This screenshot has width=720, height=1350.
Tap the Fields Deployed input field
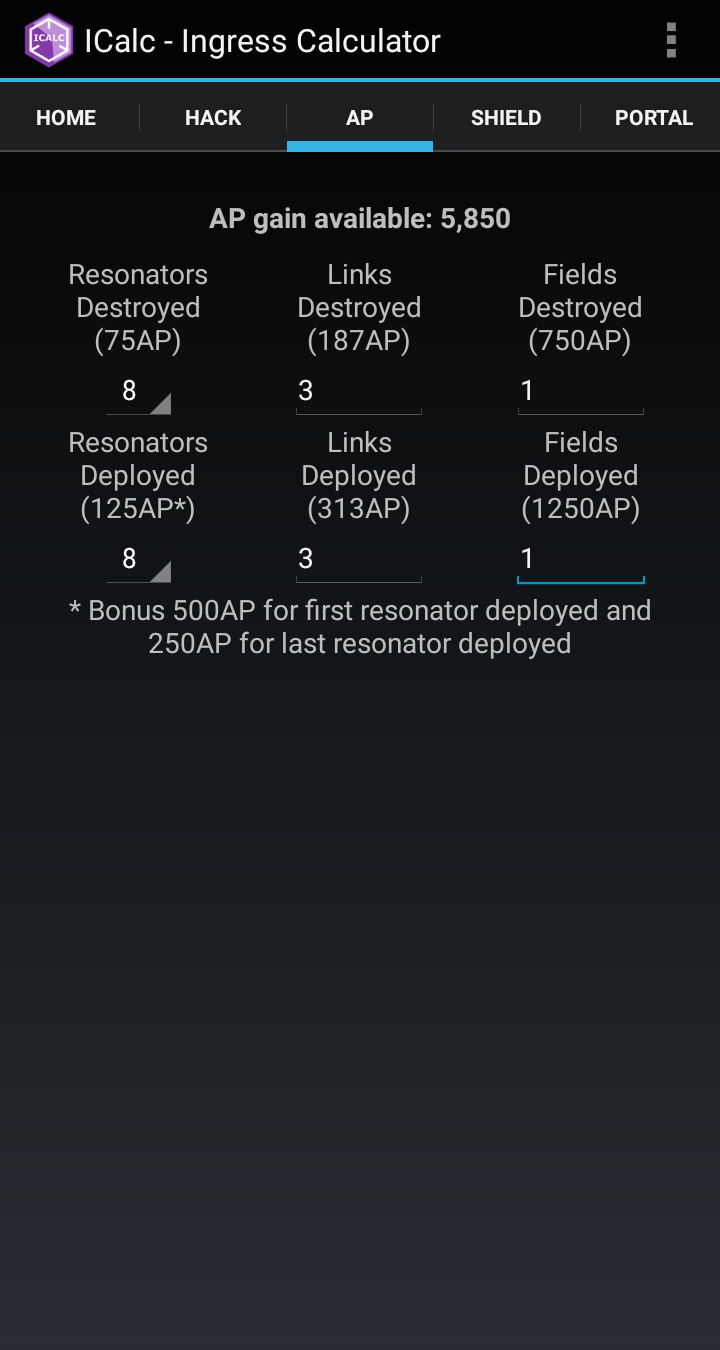point(580,559)
